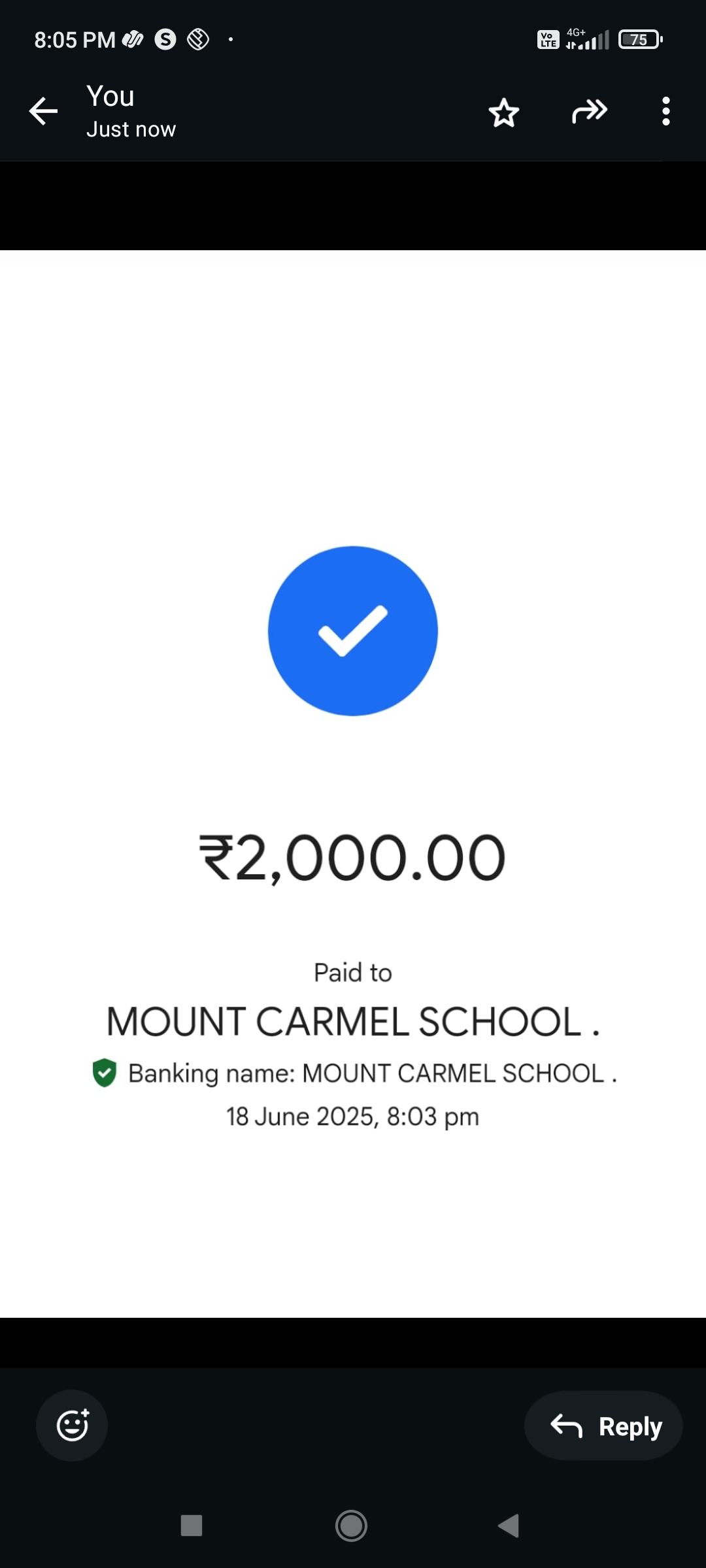This screenshot has width=706, height=1568.
Task: Open the three-dot overflow menu
Action: (x=665, y=111)
